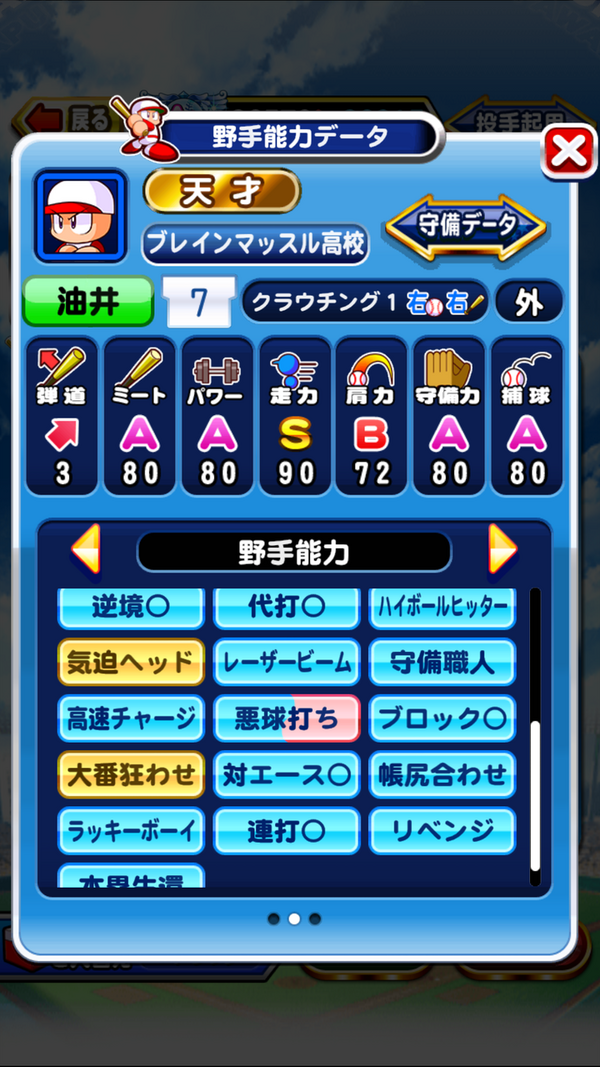This screenshot has height=1067, width=600.
Task: Open the 気迫ヘッド ability description
Action: (131, 662)
